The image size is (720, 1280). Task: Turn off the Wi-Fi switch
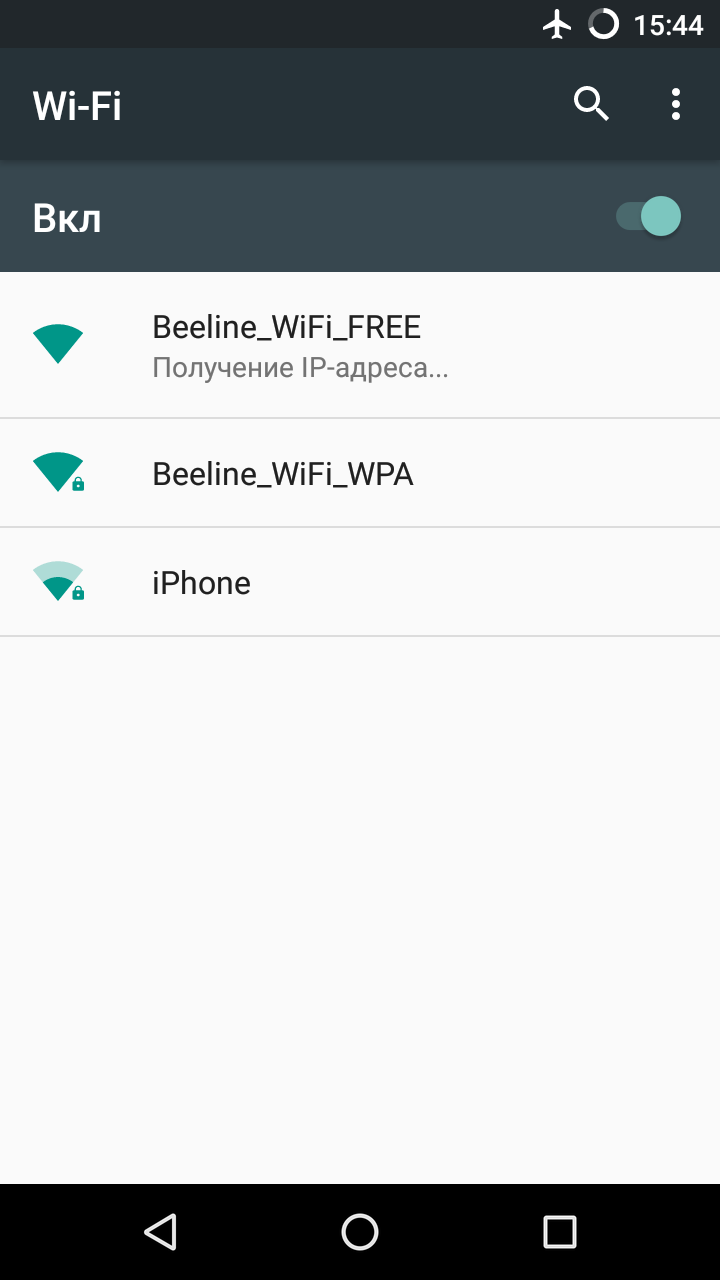tap(649, 217)
